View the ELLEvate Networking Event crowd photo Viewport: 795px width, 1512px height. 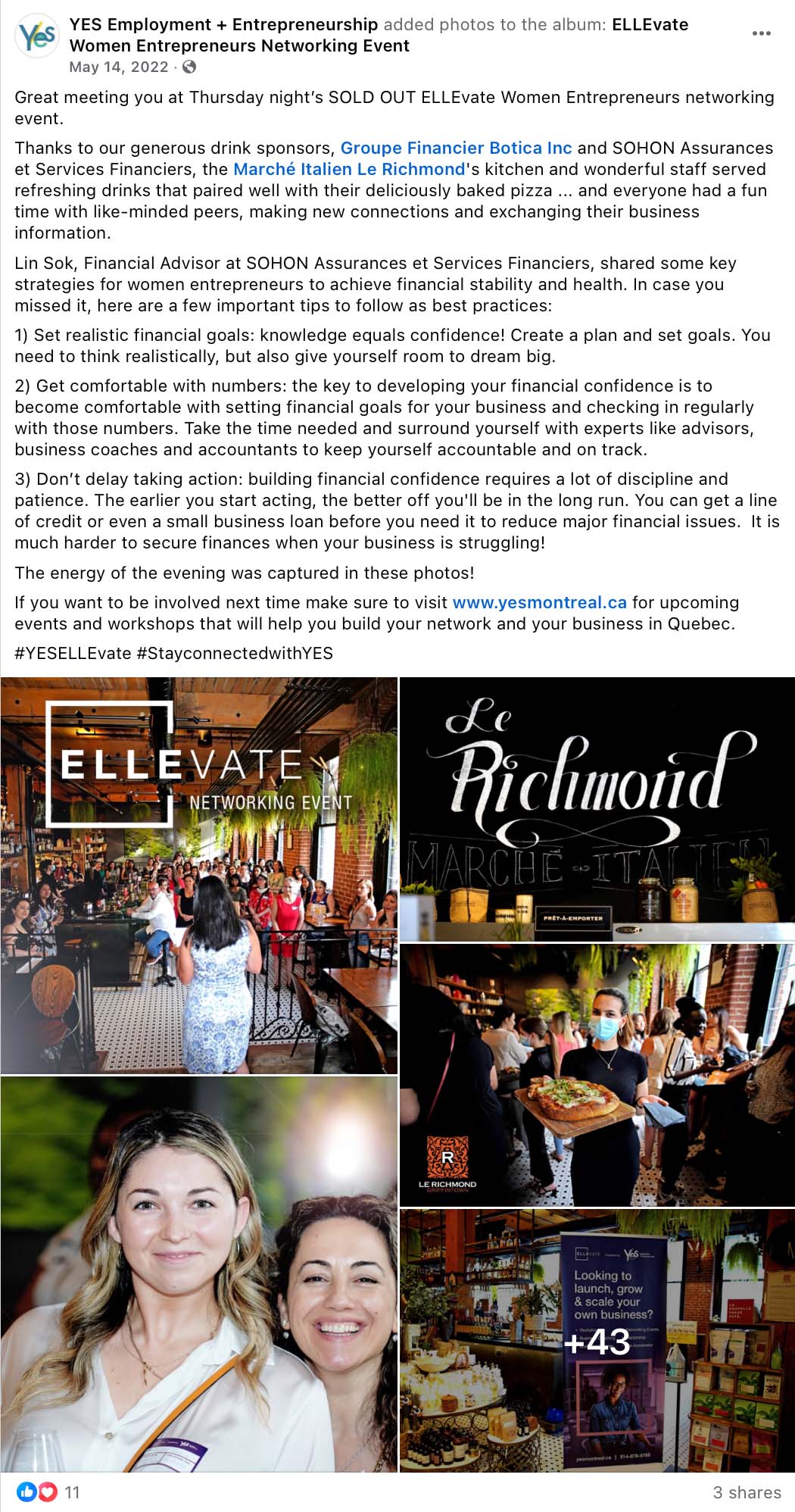pyautogui.click(x=198, y=876)
